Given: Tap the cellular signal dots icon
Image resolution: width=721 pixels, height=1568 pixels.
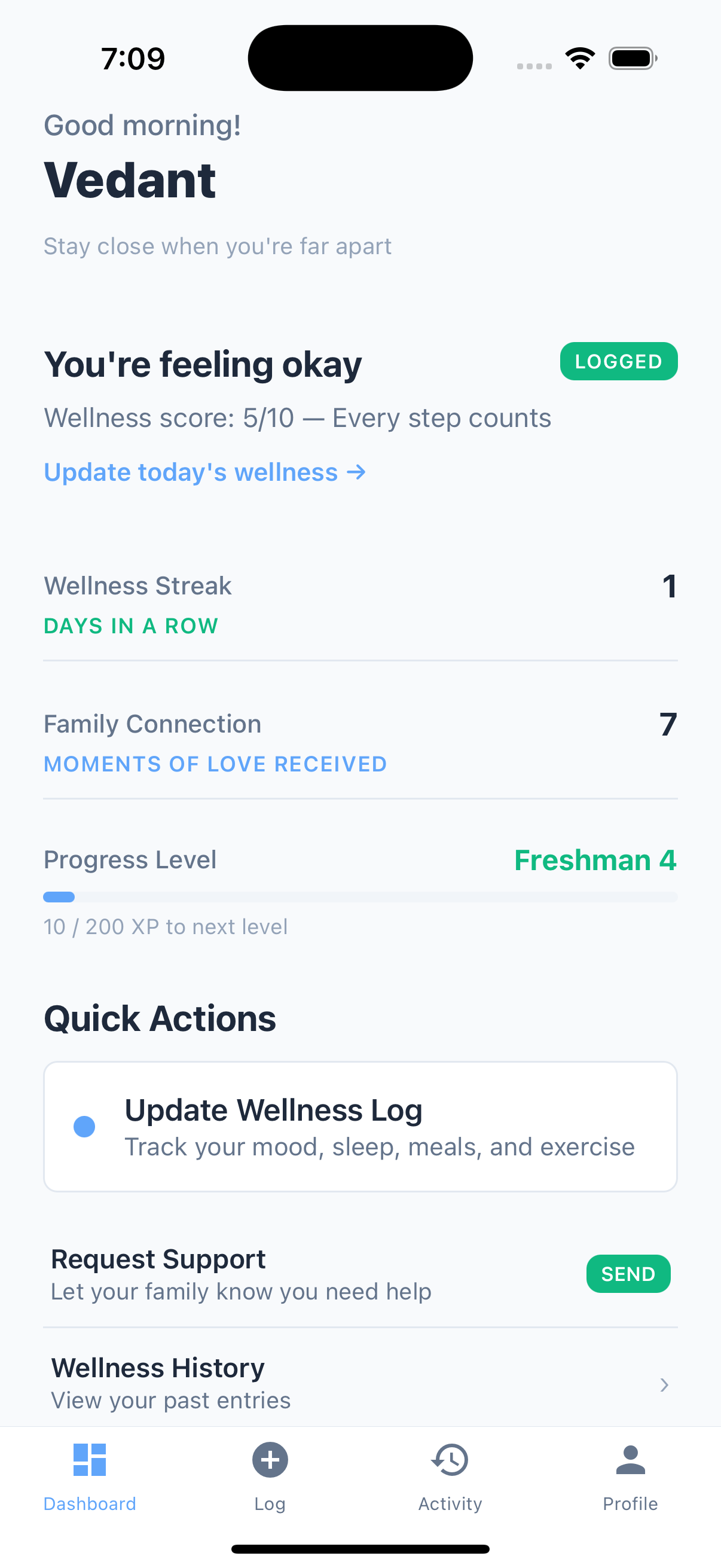Looking at the screenshot, I should (534, 63).
